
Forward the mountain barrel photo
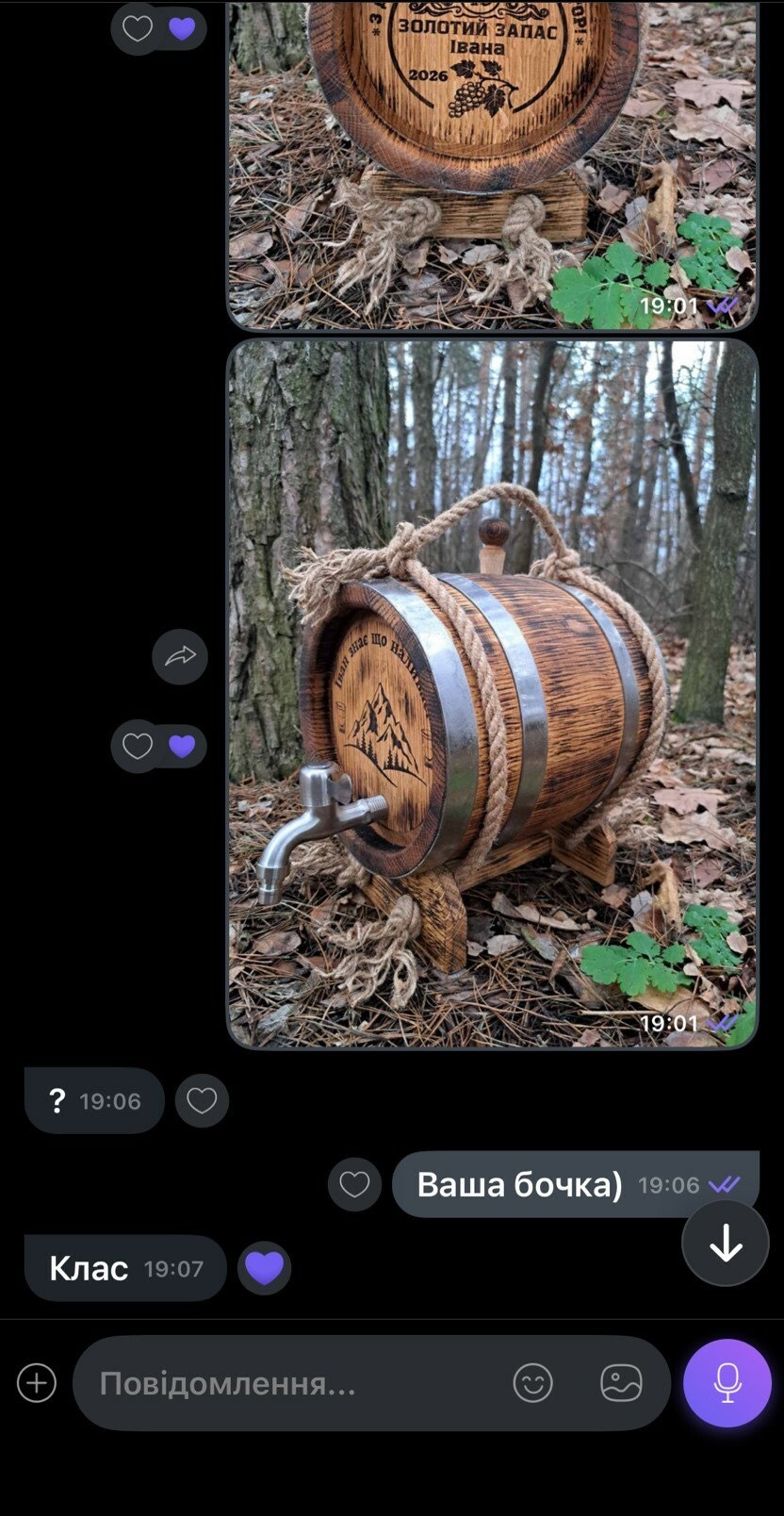click(x=180, y=656)
